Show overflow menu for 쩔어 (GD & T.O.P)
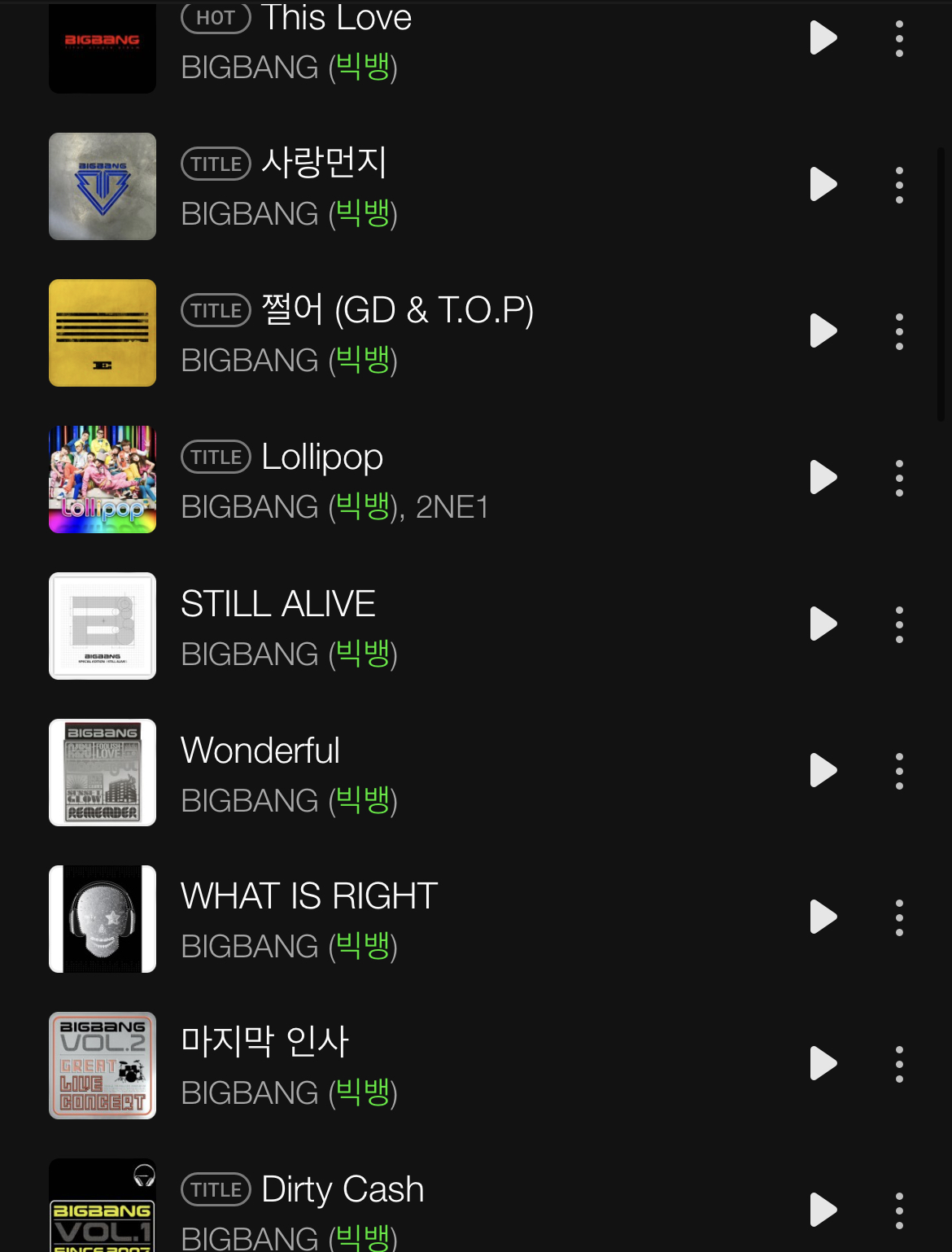The width and height of the screenshot is (952, 1252). tap(899, 331)
